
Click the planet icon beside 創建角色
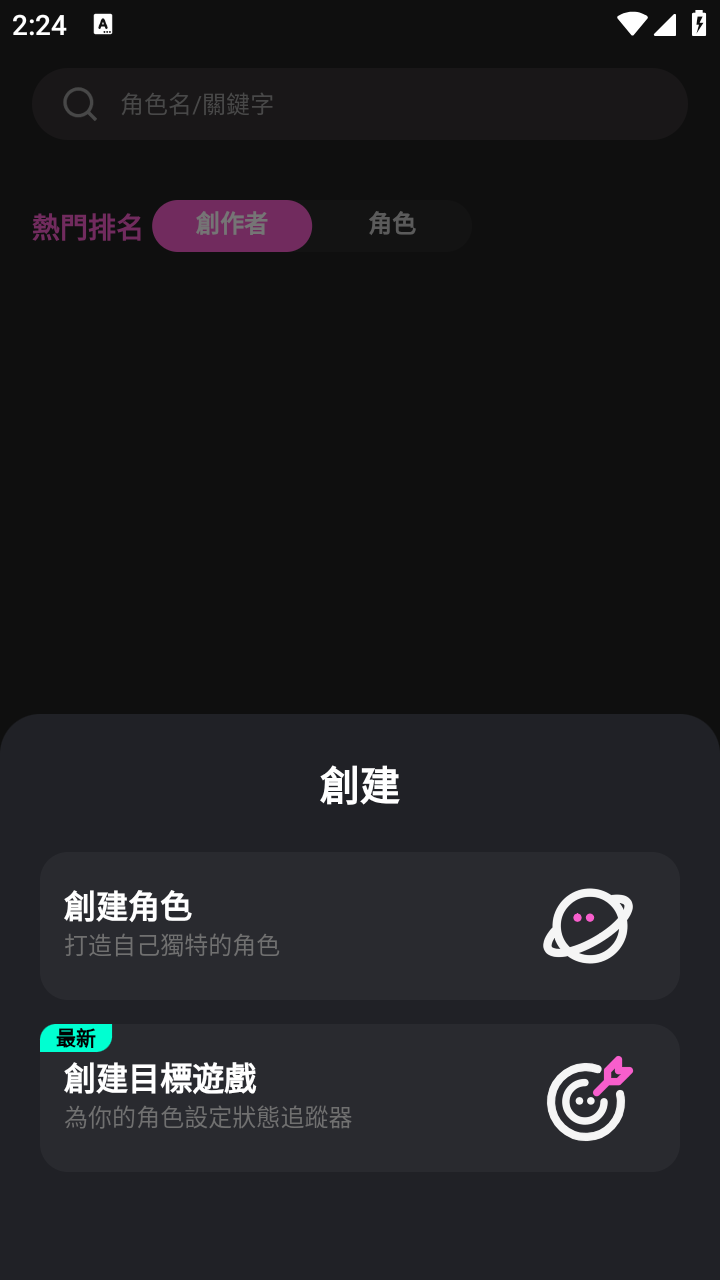588,926
